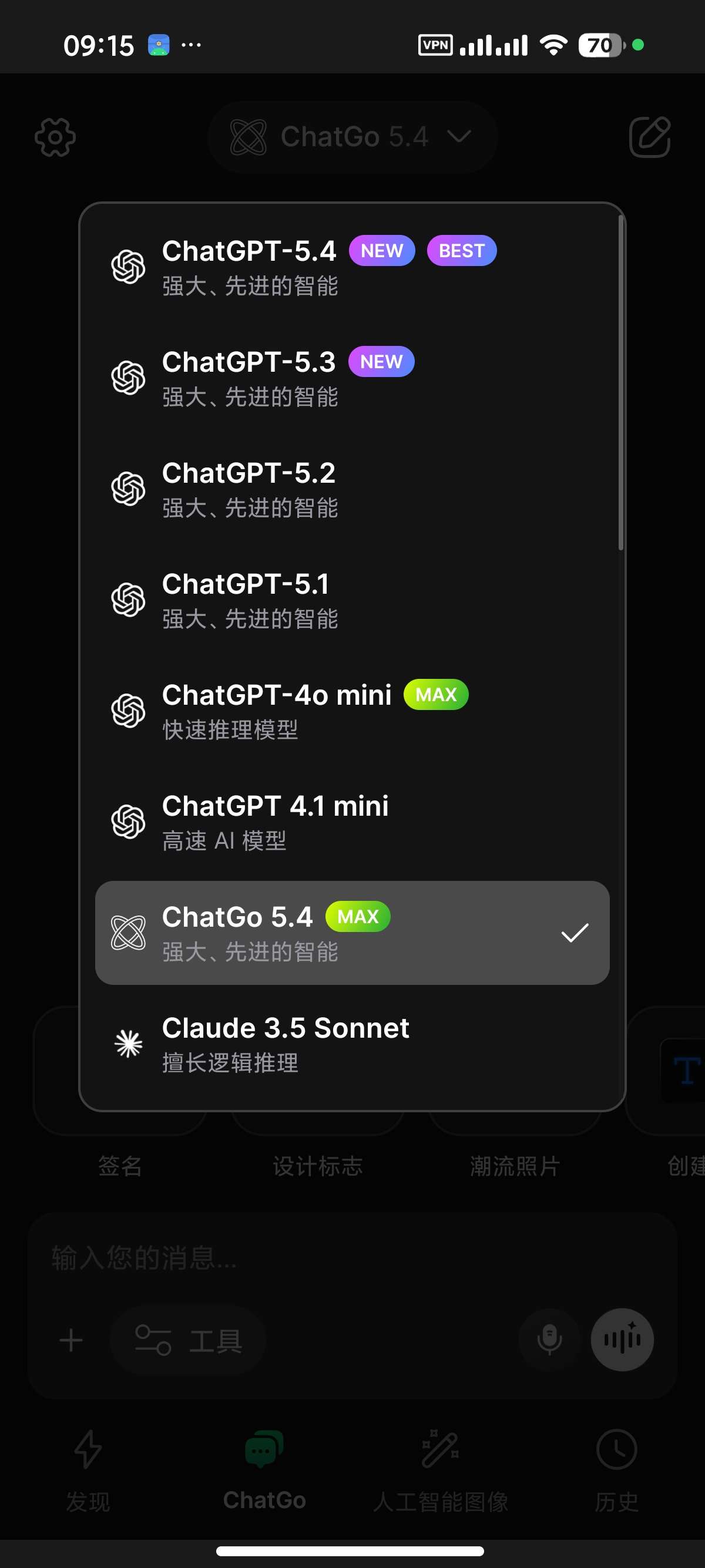Select the ChatGPT-5.4 model
The image size is (705, 1568).
coord(249,265)
